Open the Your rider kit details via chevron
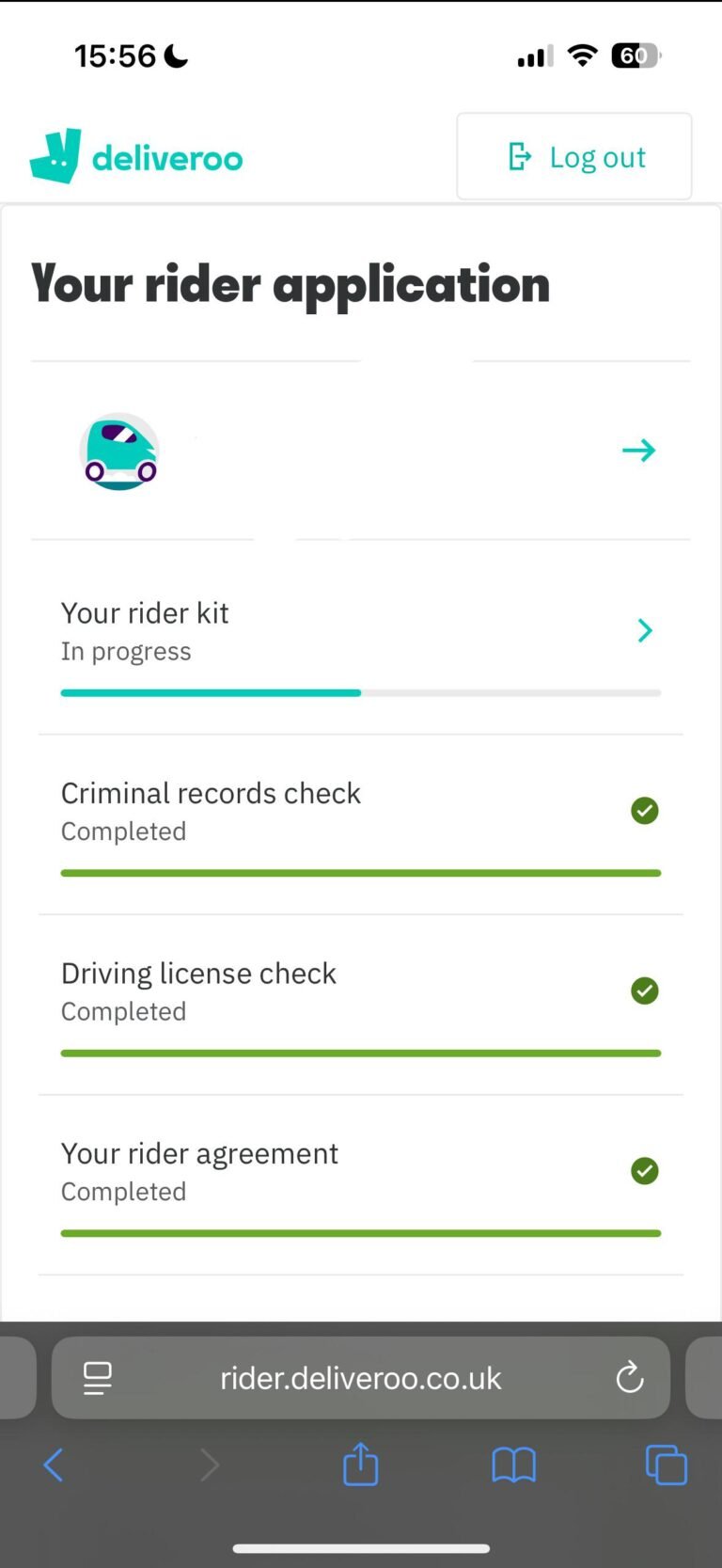Image resolution: width=722 pixels, height=1568 pixels. (646, 630)
